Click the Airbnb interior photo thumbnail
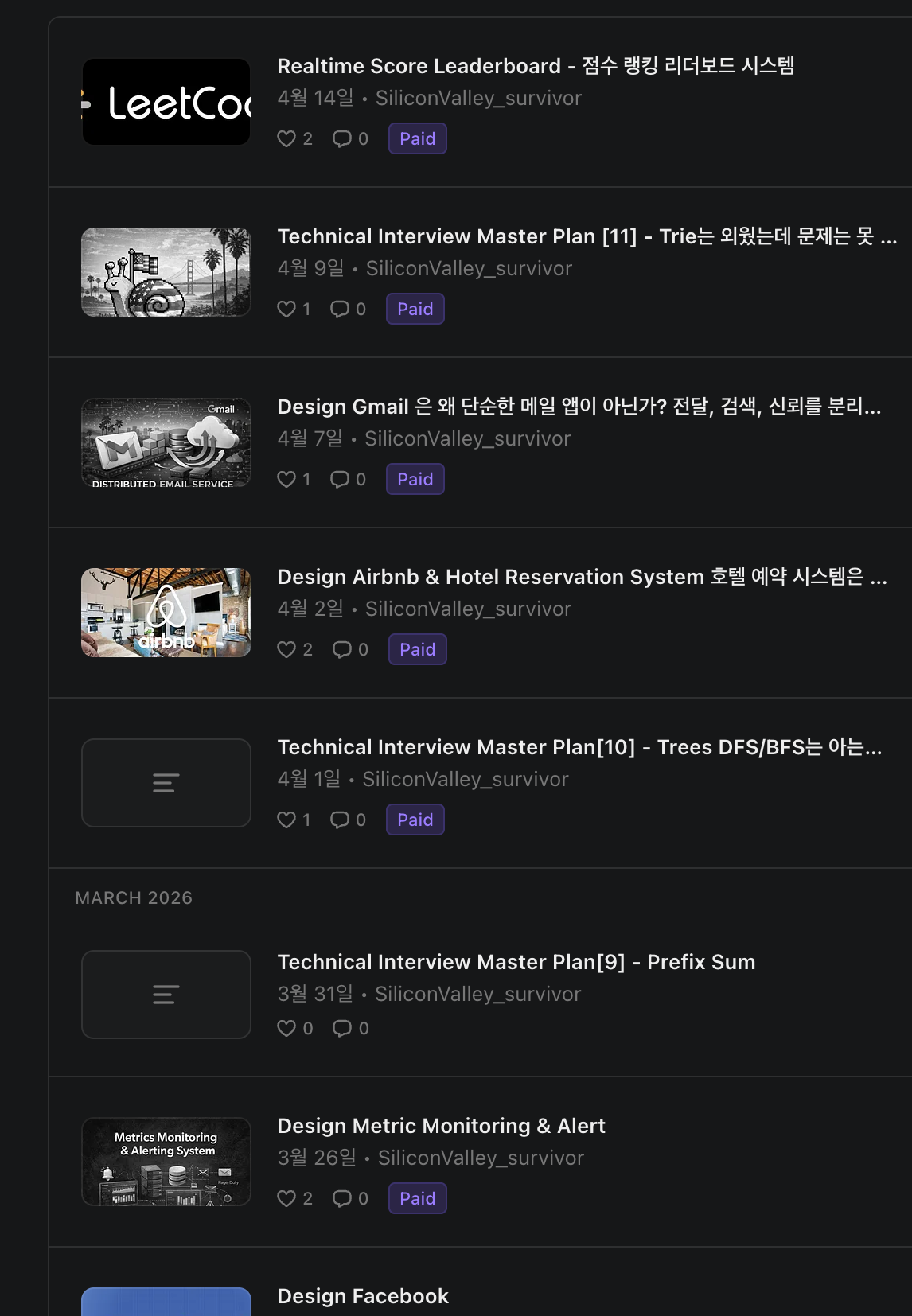The width and height of the screenshot is (912, 1316). pos(166,613)
